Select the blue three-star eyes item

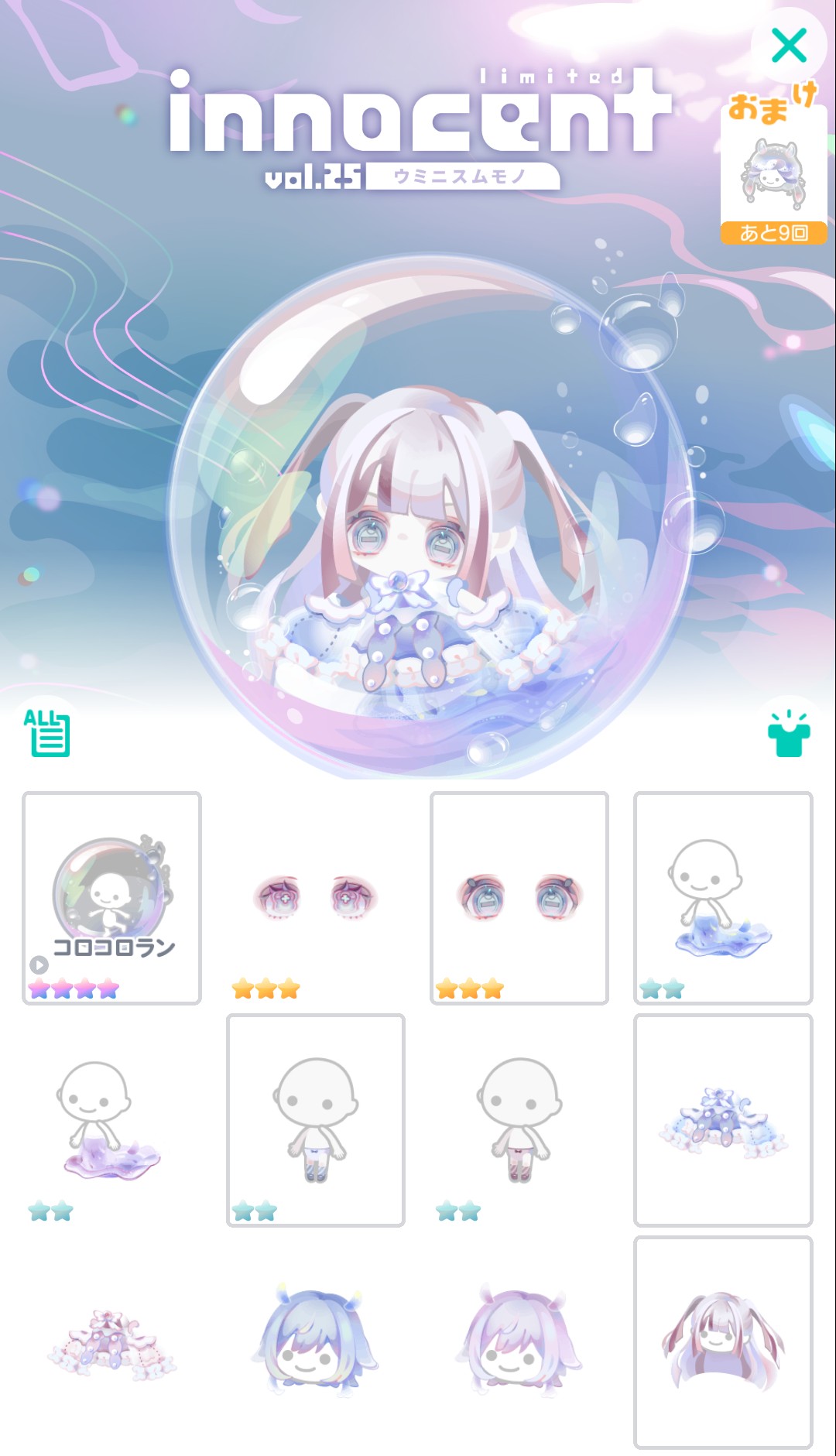pos(519,897)
